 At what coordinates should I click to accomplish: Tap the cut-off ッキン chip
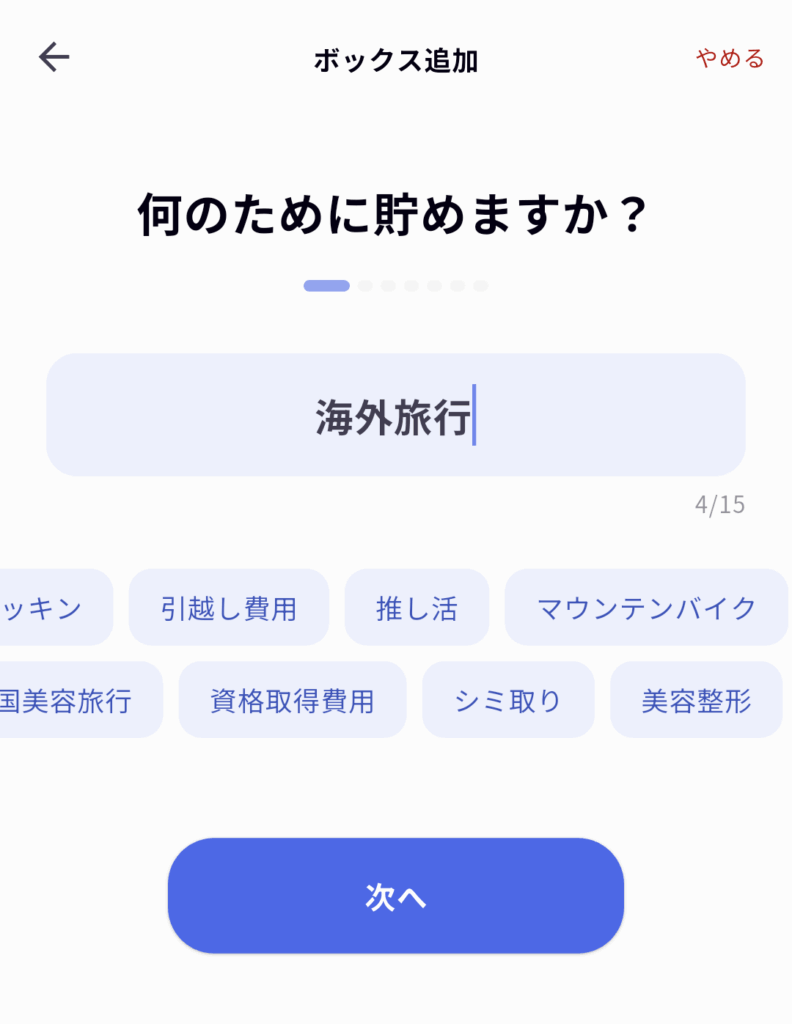(x=48, y=608)
